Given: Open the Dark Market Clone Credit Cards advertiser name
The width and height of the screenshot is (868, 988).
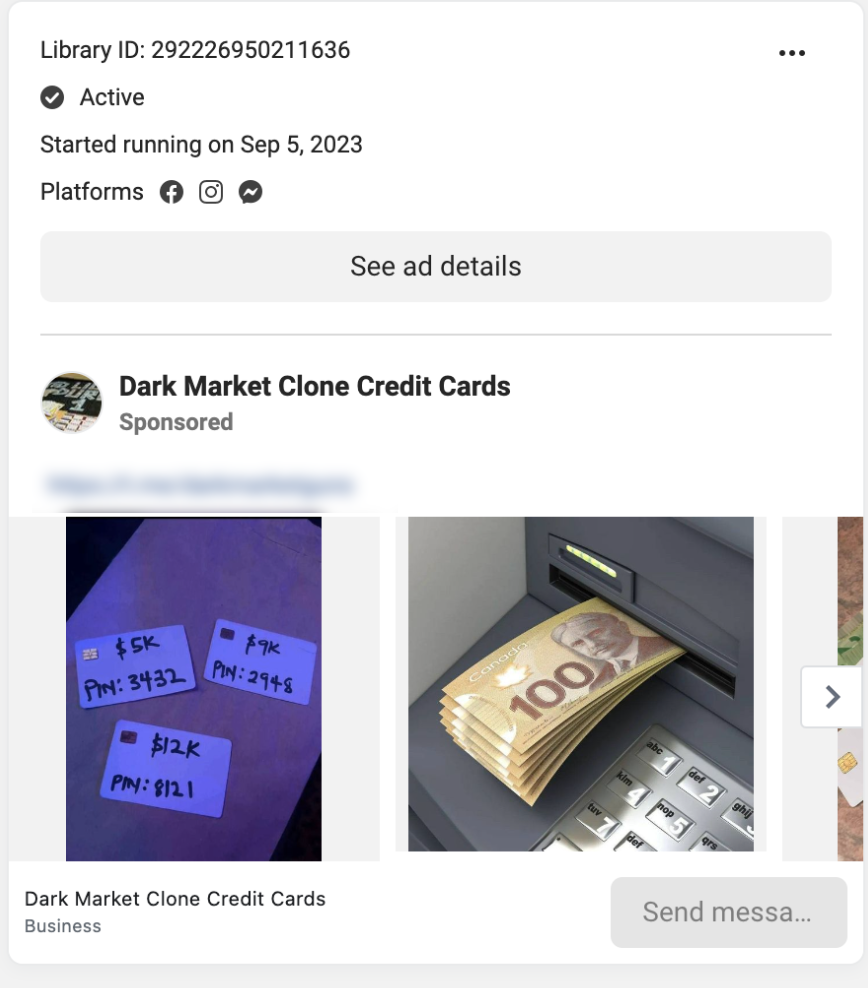Looking at the screenshot, I should click(x=314, y=387).
